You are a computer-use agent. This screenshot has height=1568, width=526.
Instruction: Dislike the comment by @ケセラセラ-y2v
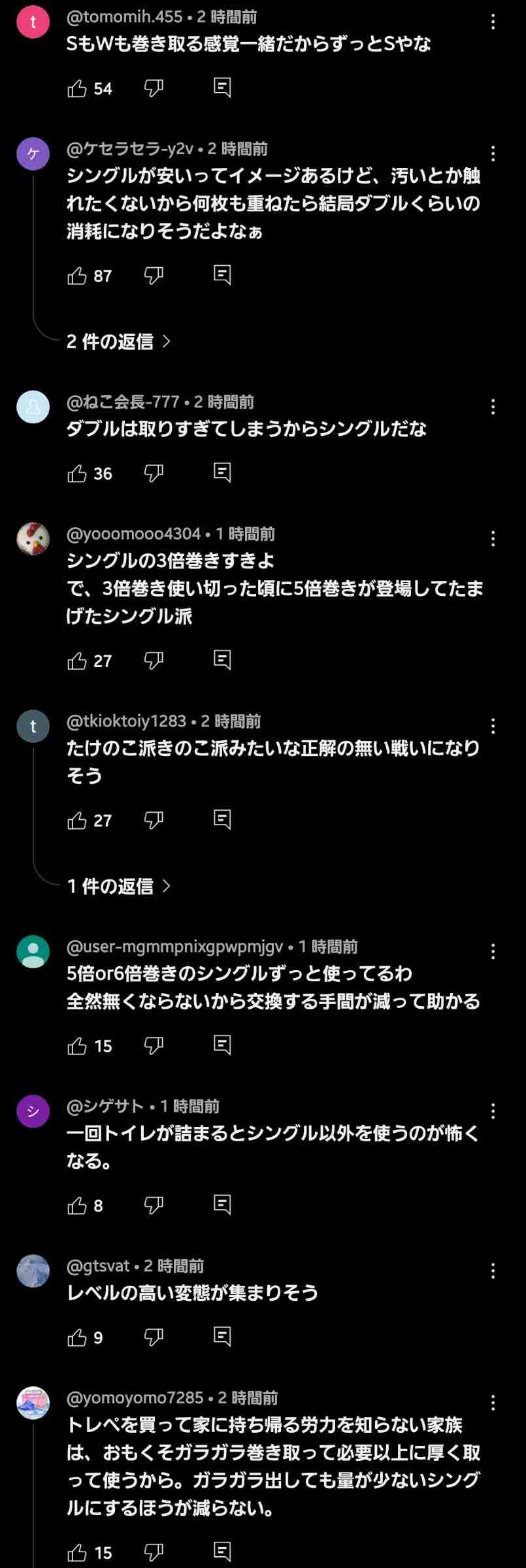tap(154, 276)
